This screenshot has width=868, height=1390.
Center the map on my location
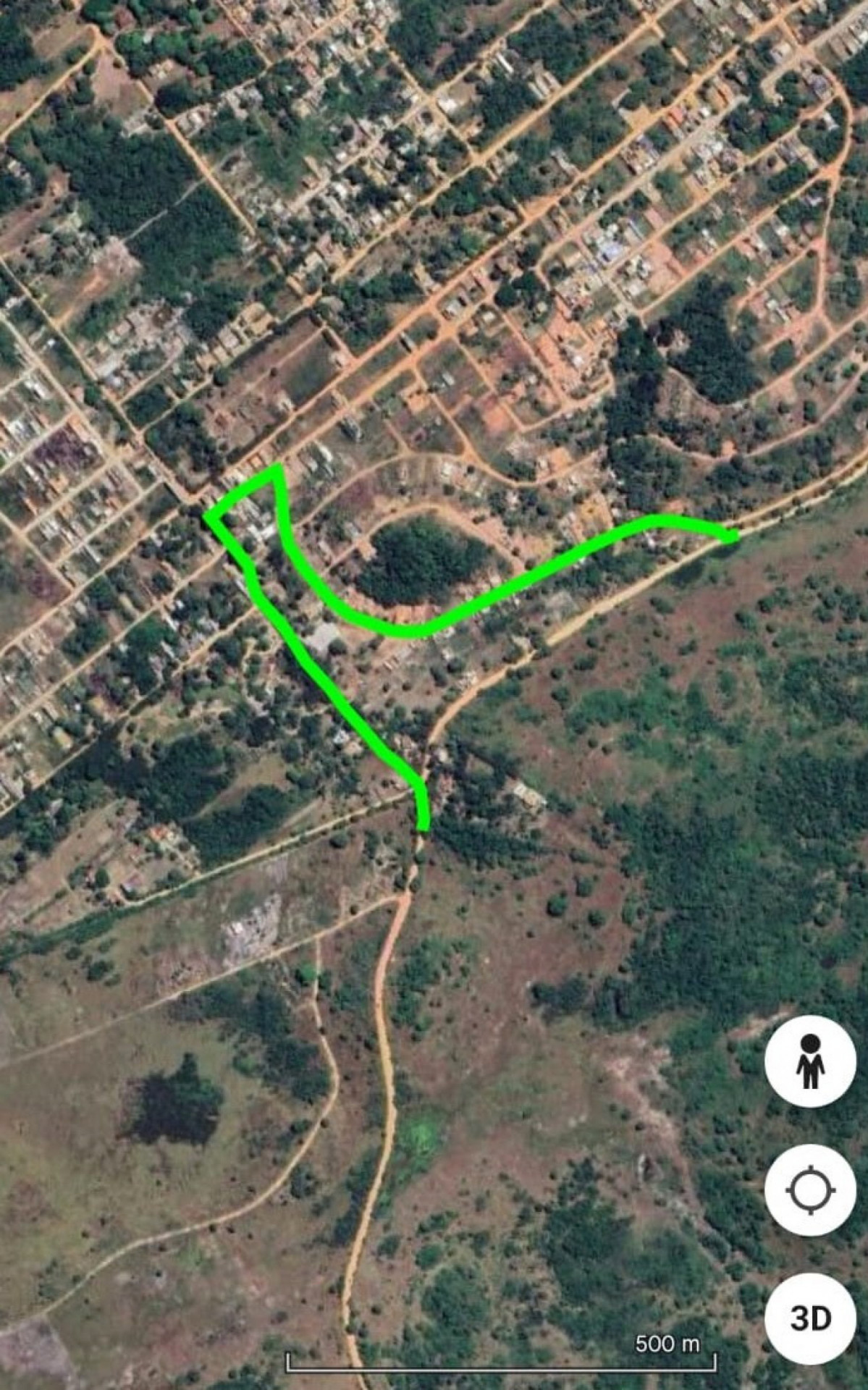pyautogui.click(x=810, y=1190)
